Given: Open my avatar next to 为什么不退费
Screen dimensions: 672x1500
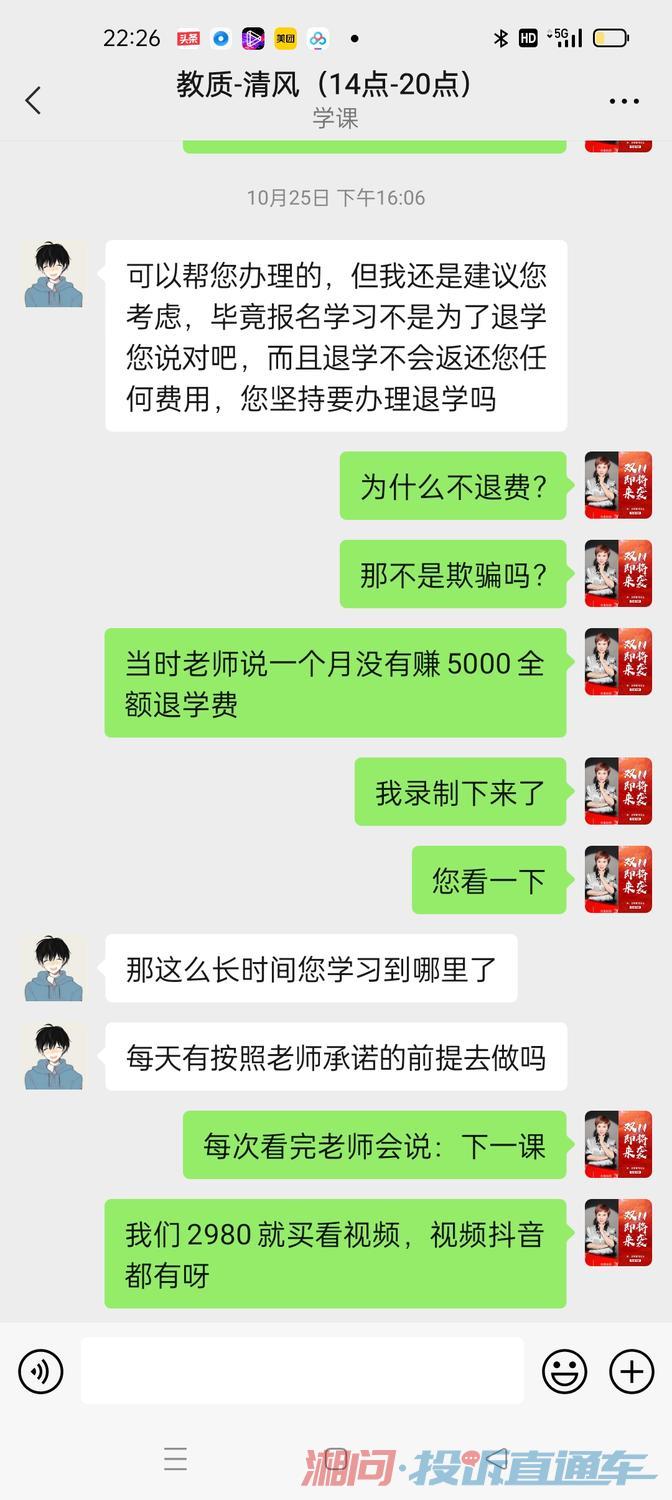Looking at the screenshot, I should [618, 485].
